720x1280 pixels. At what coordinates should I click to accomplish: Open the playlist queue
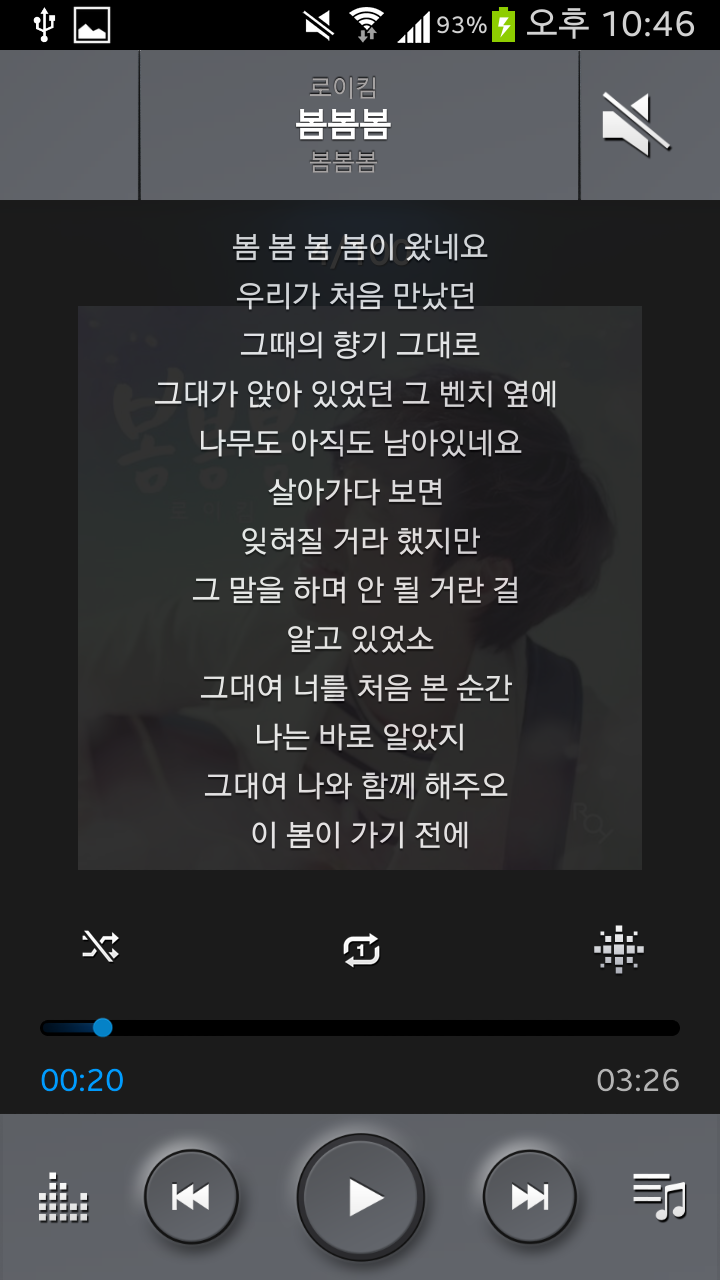point(659,1196)
